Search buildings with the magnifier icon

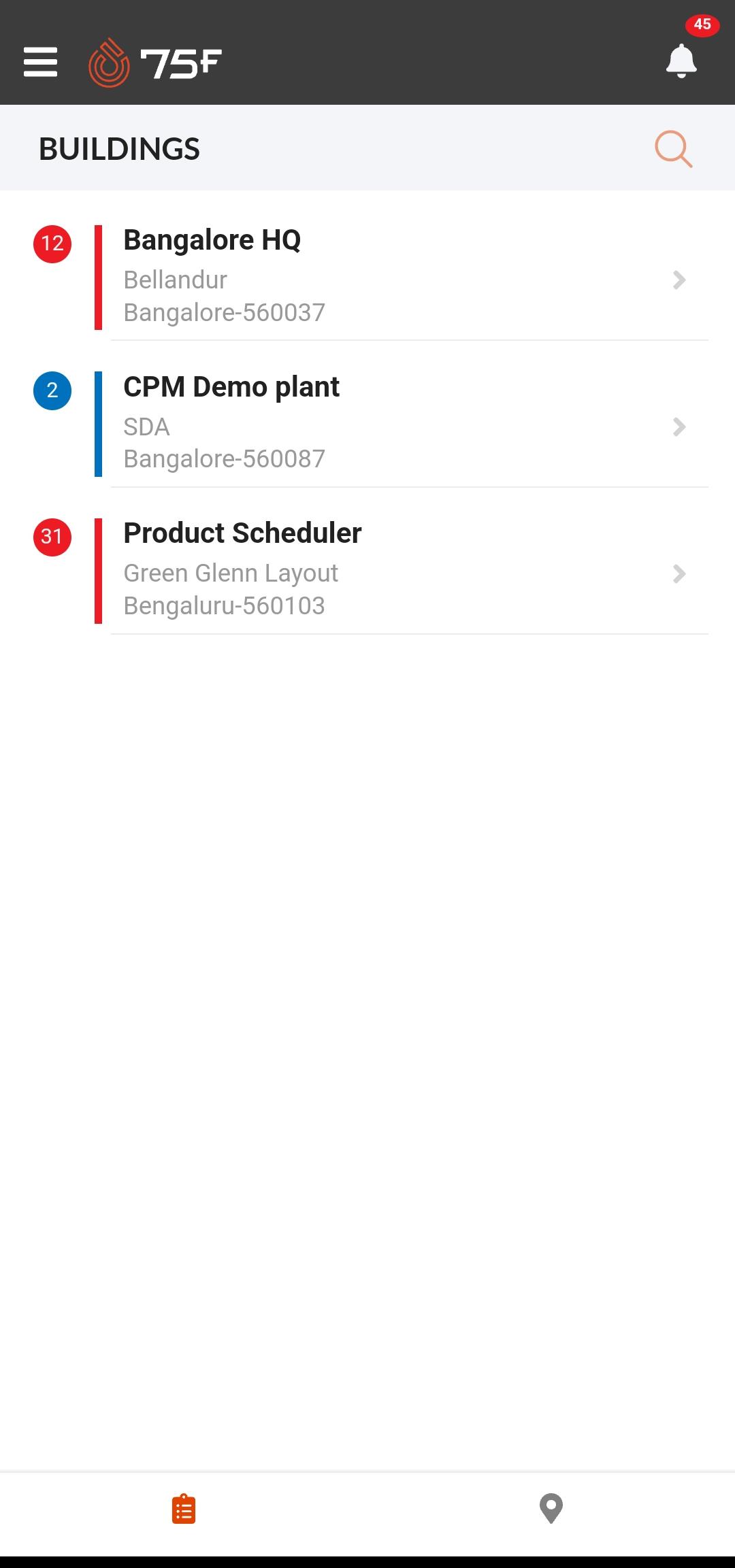pos(673,148)
